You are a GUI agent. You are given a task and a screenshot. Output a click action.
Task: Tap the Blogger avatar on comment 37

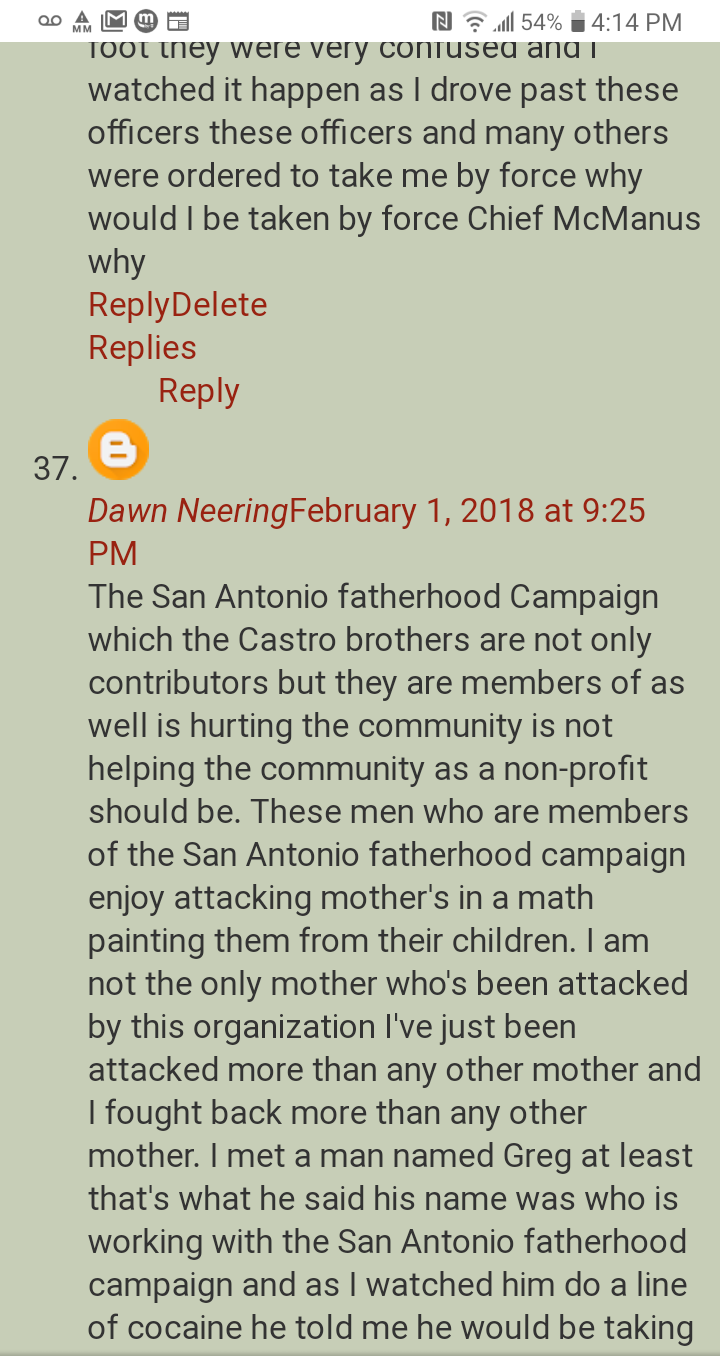(118, 450)
